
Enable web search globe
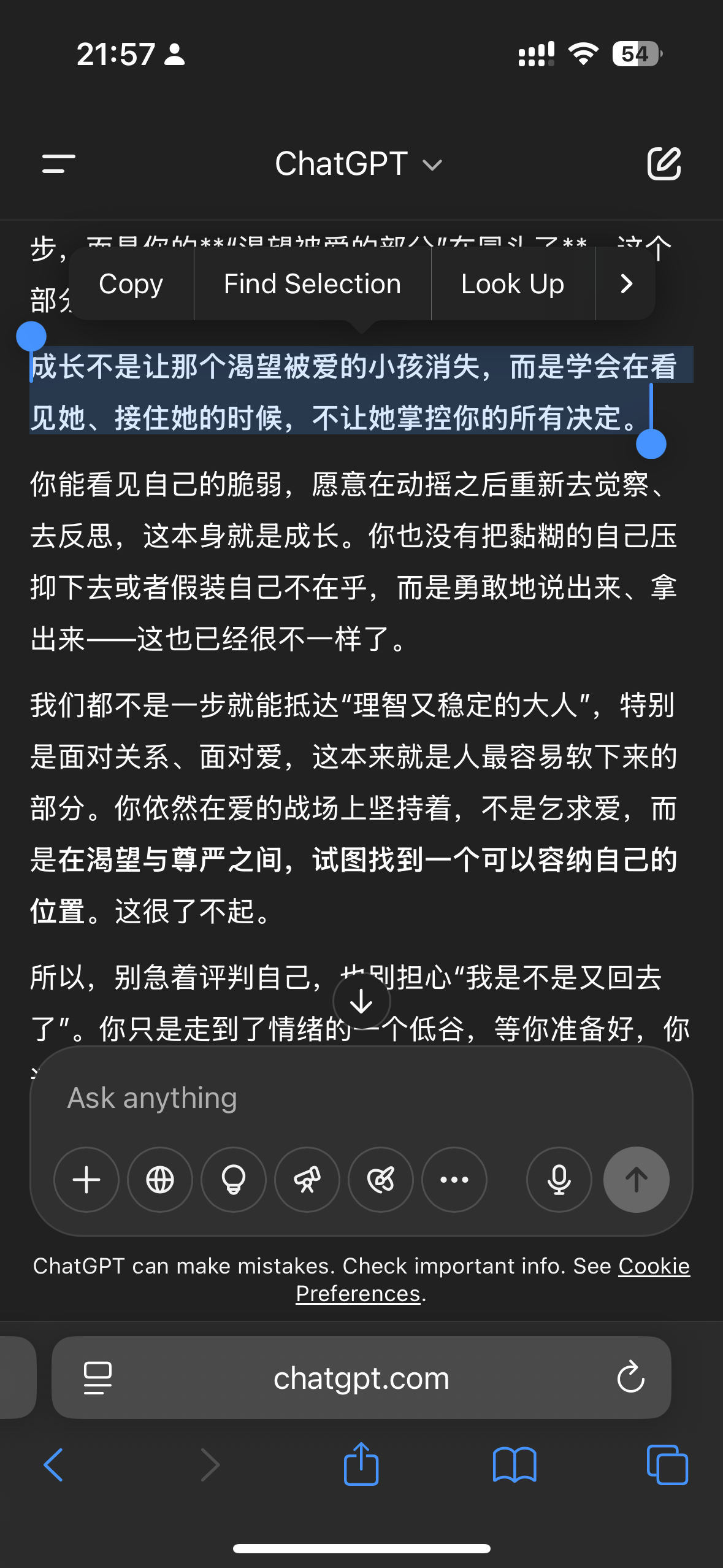(160, 1180)
